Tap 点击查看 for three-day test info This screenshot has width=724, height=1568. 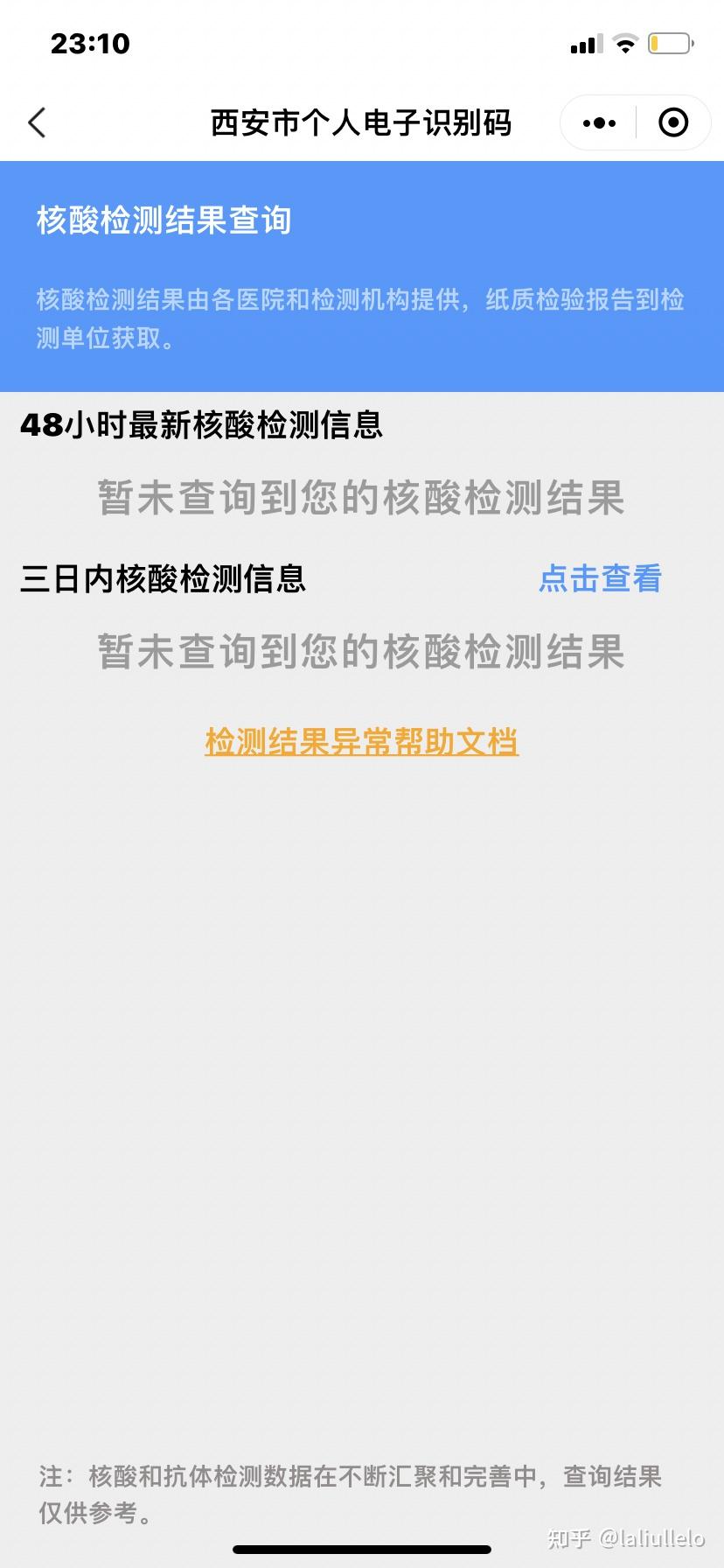coord(600,578)
